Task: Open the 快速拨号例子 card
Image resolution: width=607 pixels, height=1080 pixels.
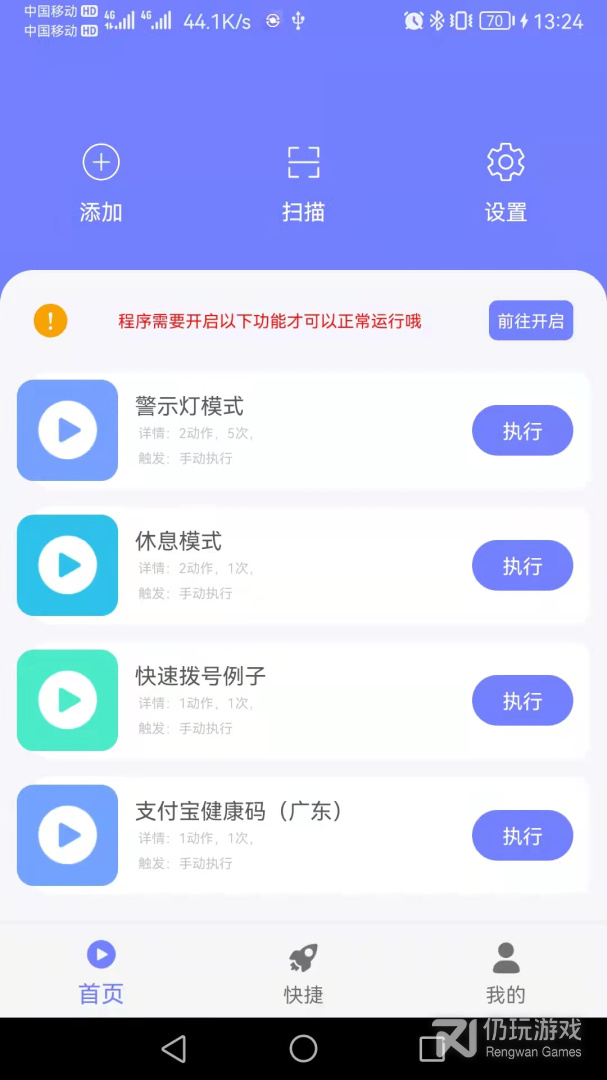Action: click(303, 700)
